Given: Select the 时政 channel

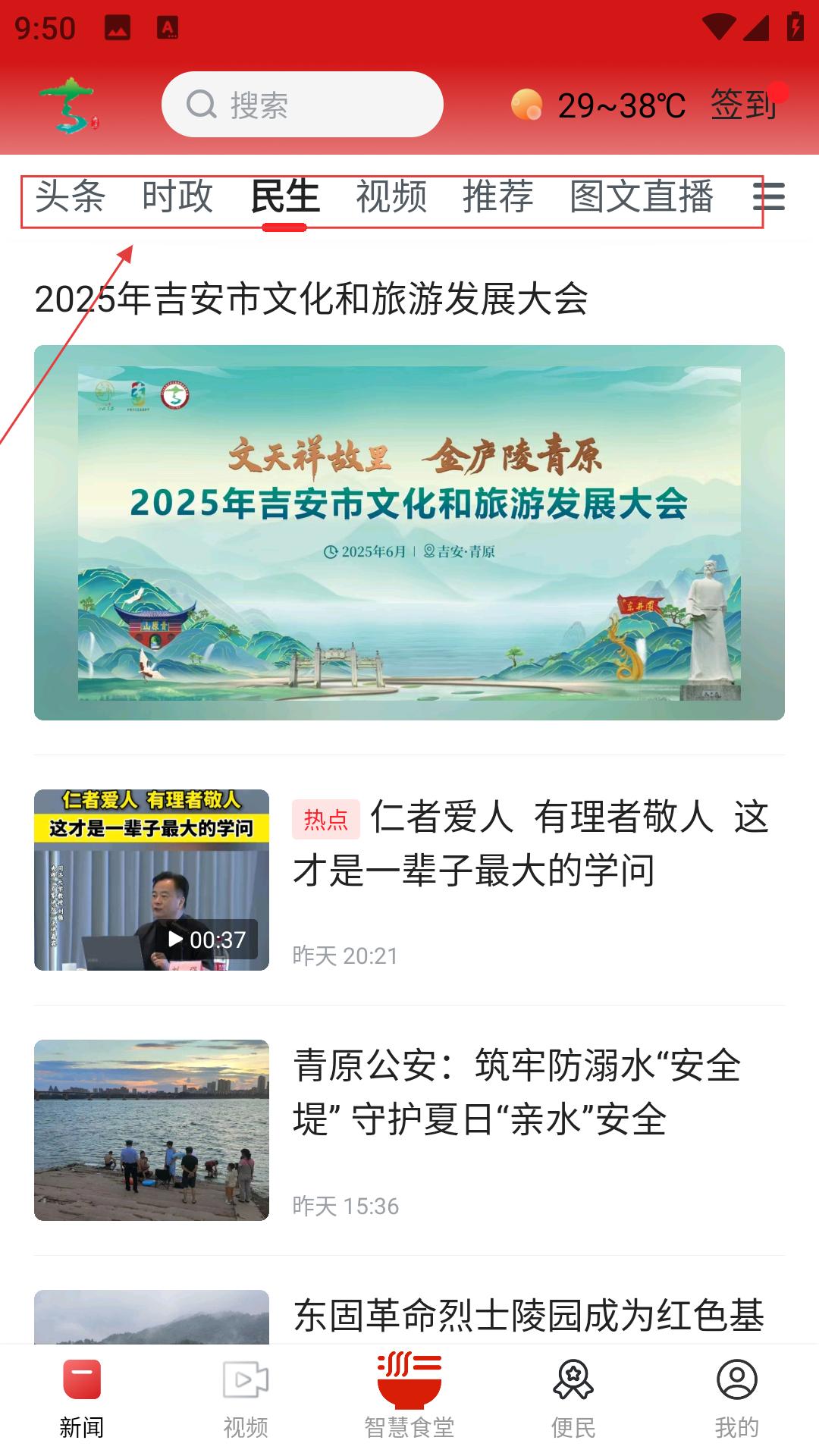Looking at the screenshot, I should 180,197.
